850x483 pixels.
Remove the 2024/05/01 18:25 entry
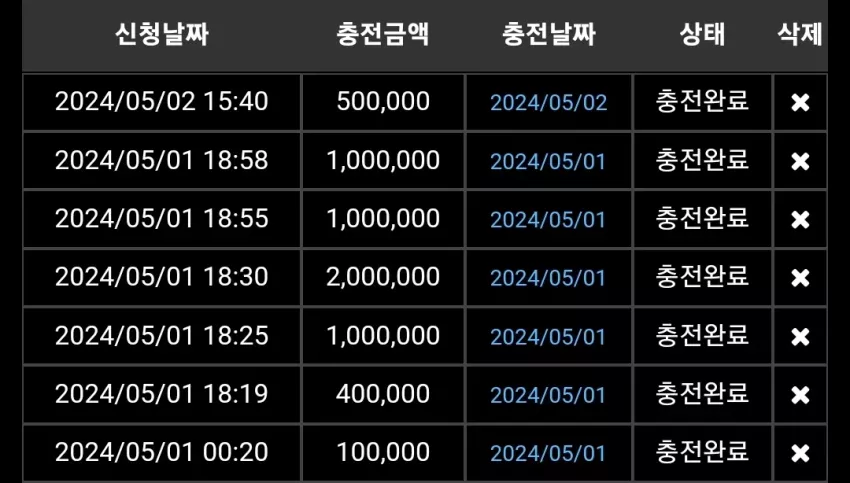[800, 337]
